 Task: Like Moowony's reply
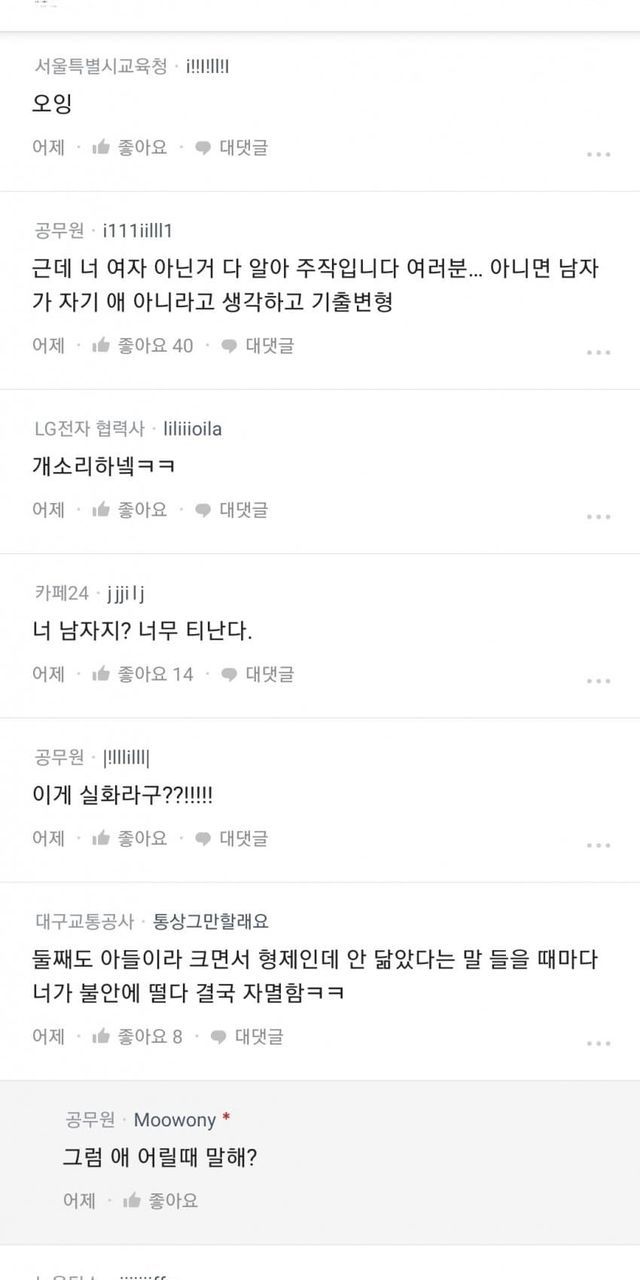[x=160, y=1200]
